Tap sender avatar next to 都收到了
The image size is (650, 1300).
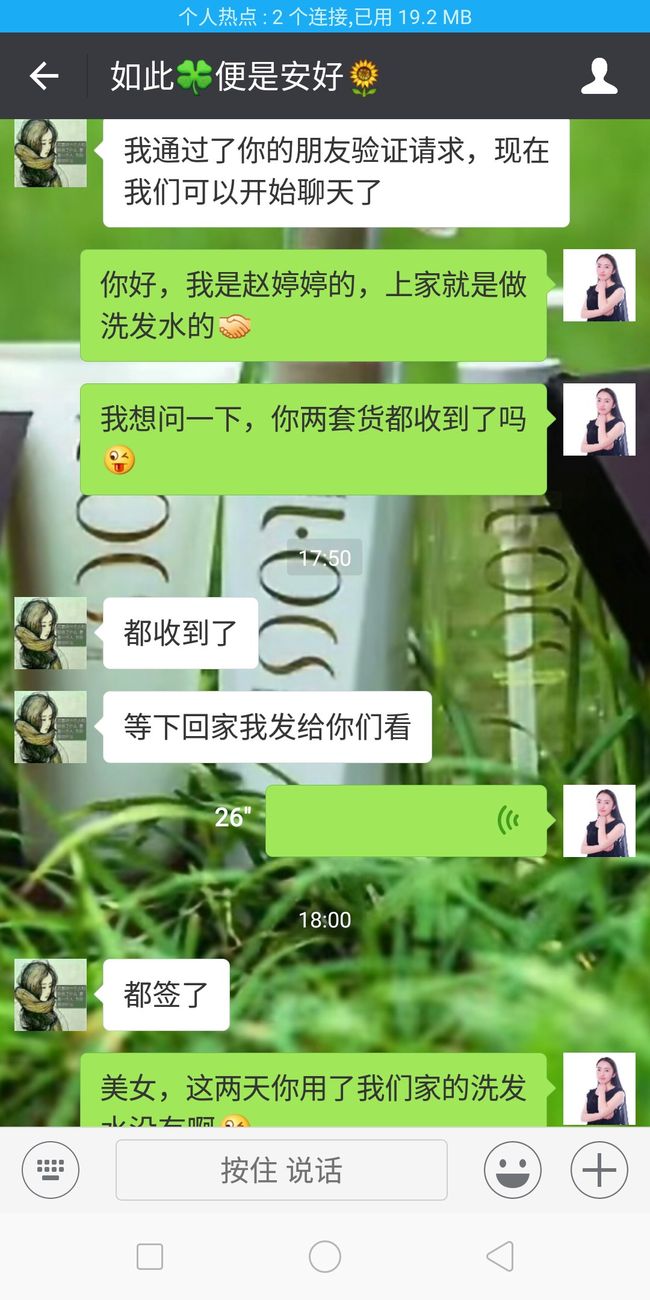click(50, 634)
